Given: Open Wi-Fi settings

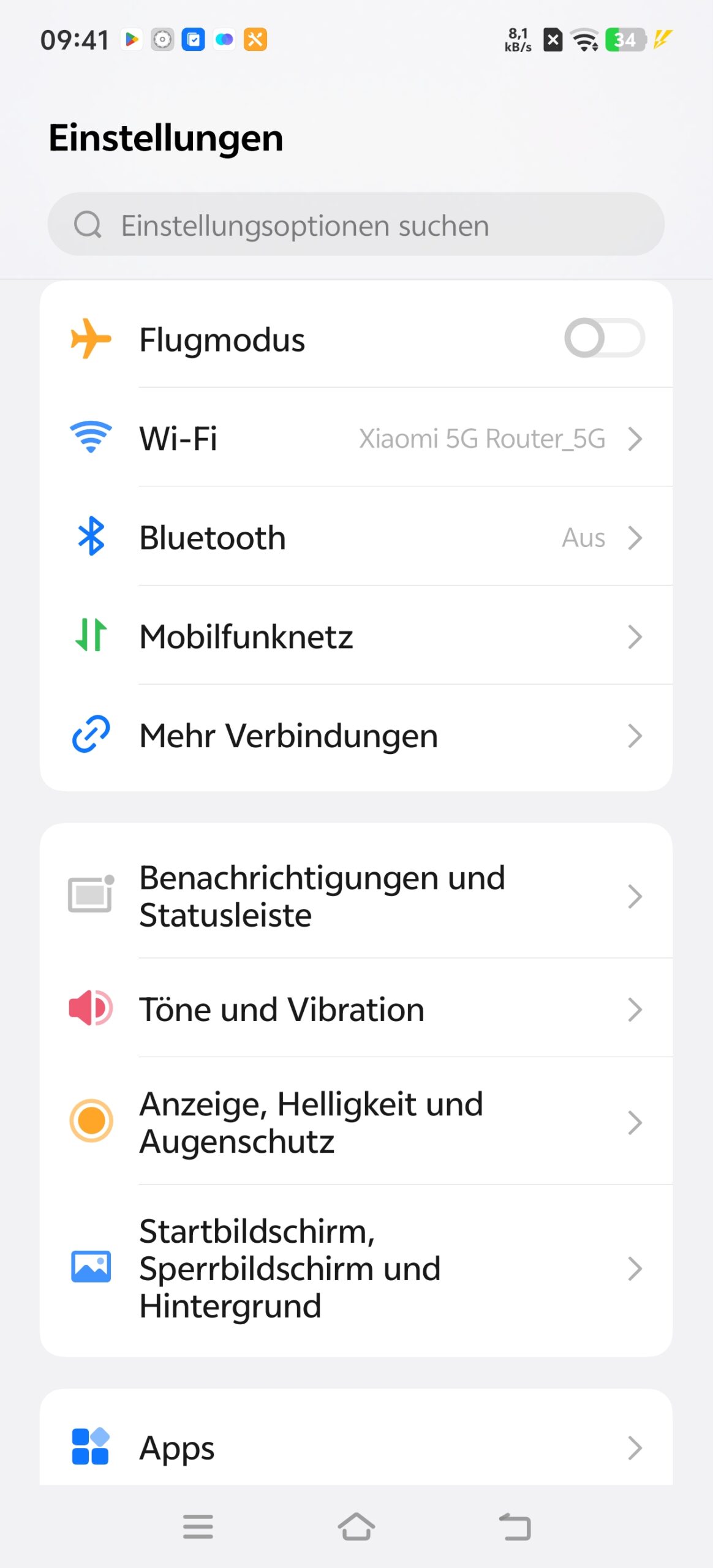Looking at the screenshot, I should tap(355, 439).
